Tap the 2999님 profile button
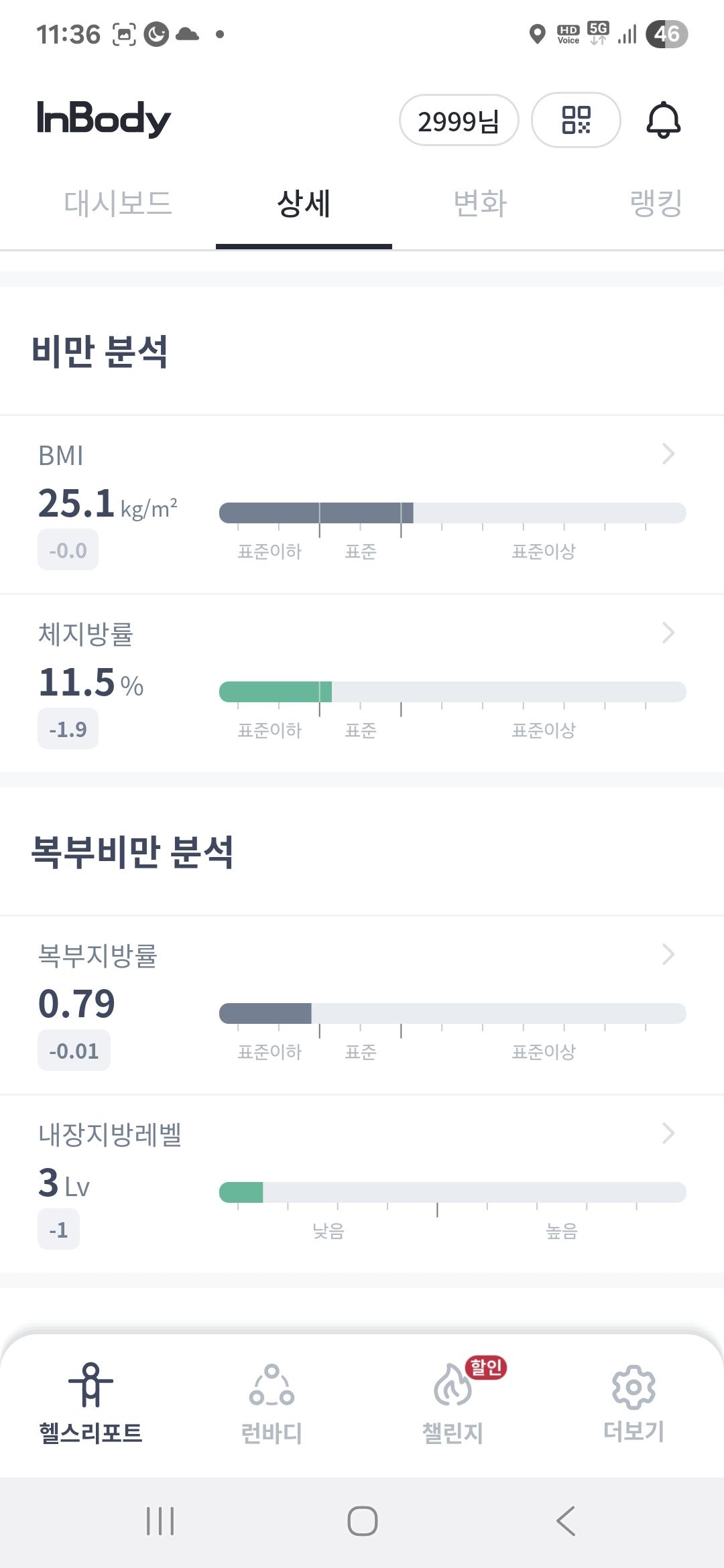The height and width of the screenshot is (1568, 724). coord(459,119)
